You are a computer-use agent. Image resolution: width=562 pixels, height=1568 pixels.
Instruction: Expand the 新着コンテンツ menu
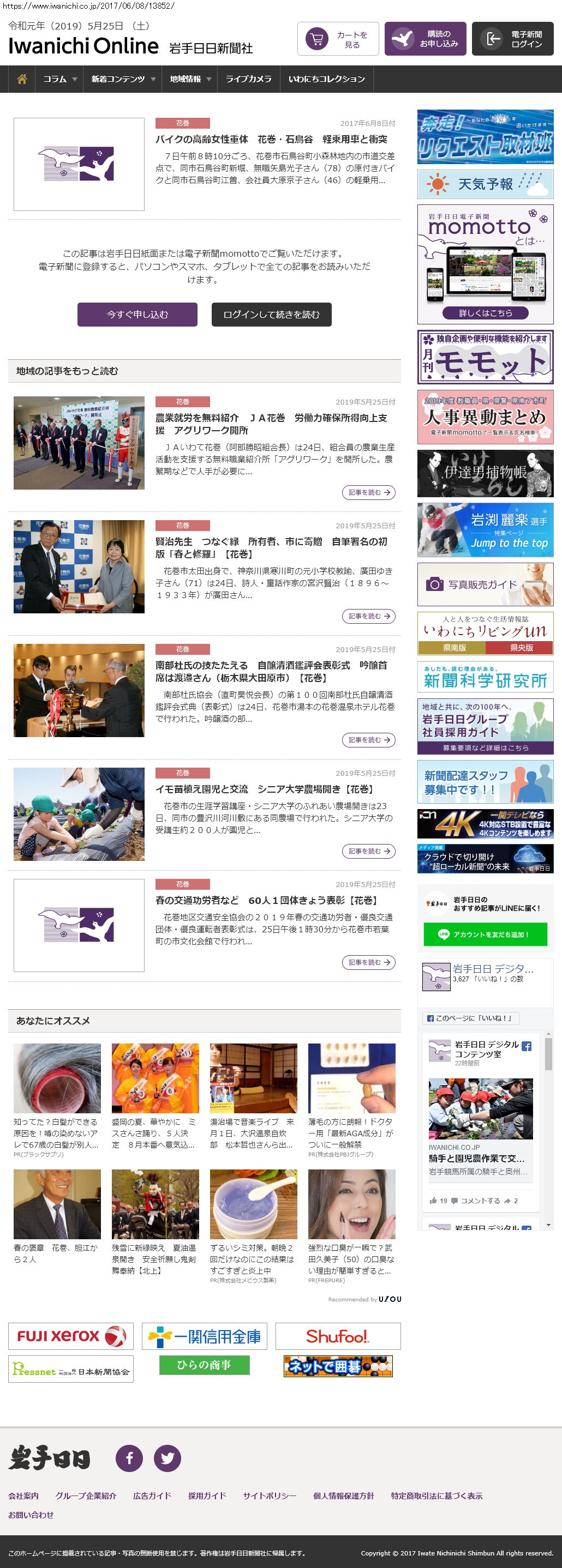(123, 79)
